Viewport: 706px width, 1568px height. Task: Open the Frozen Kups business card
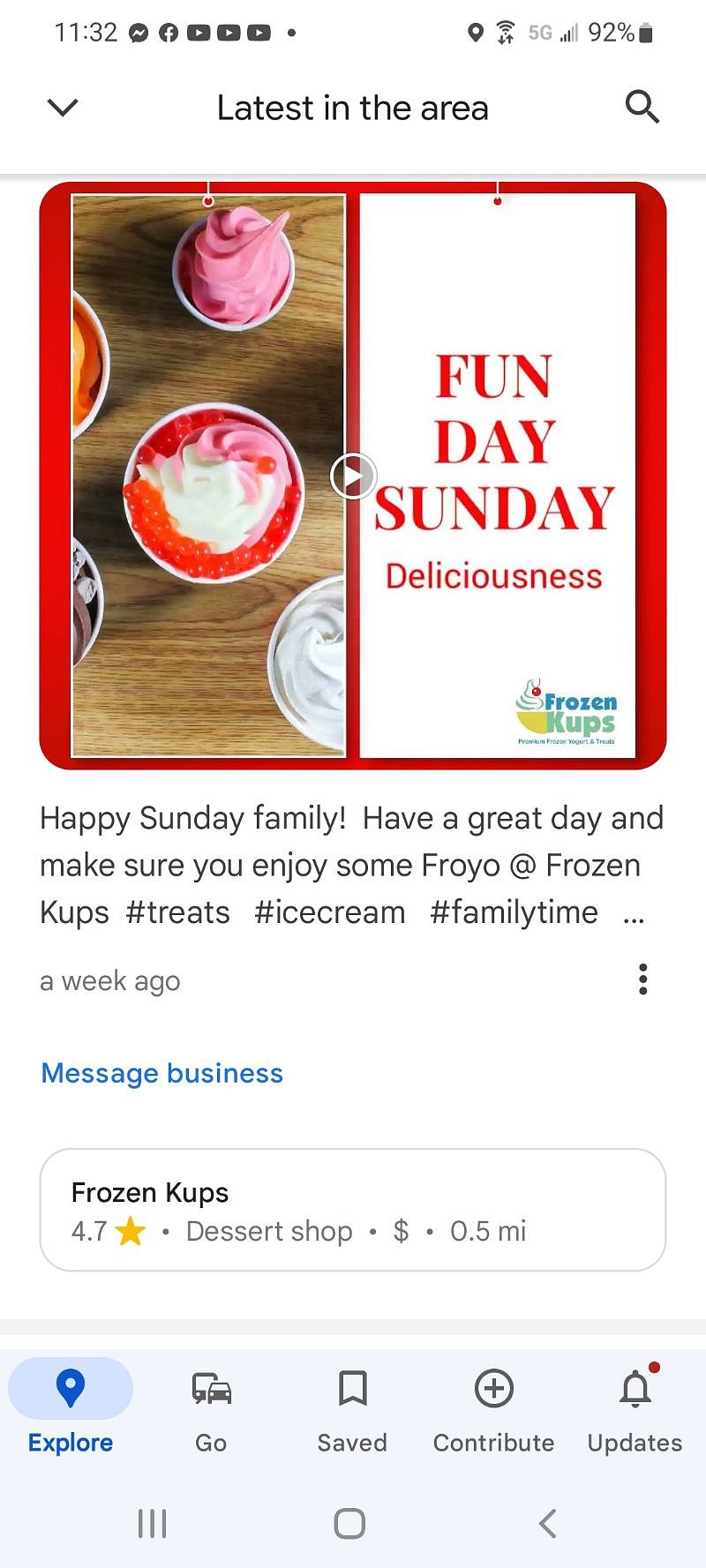[353, 1210]
